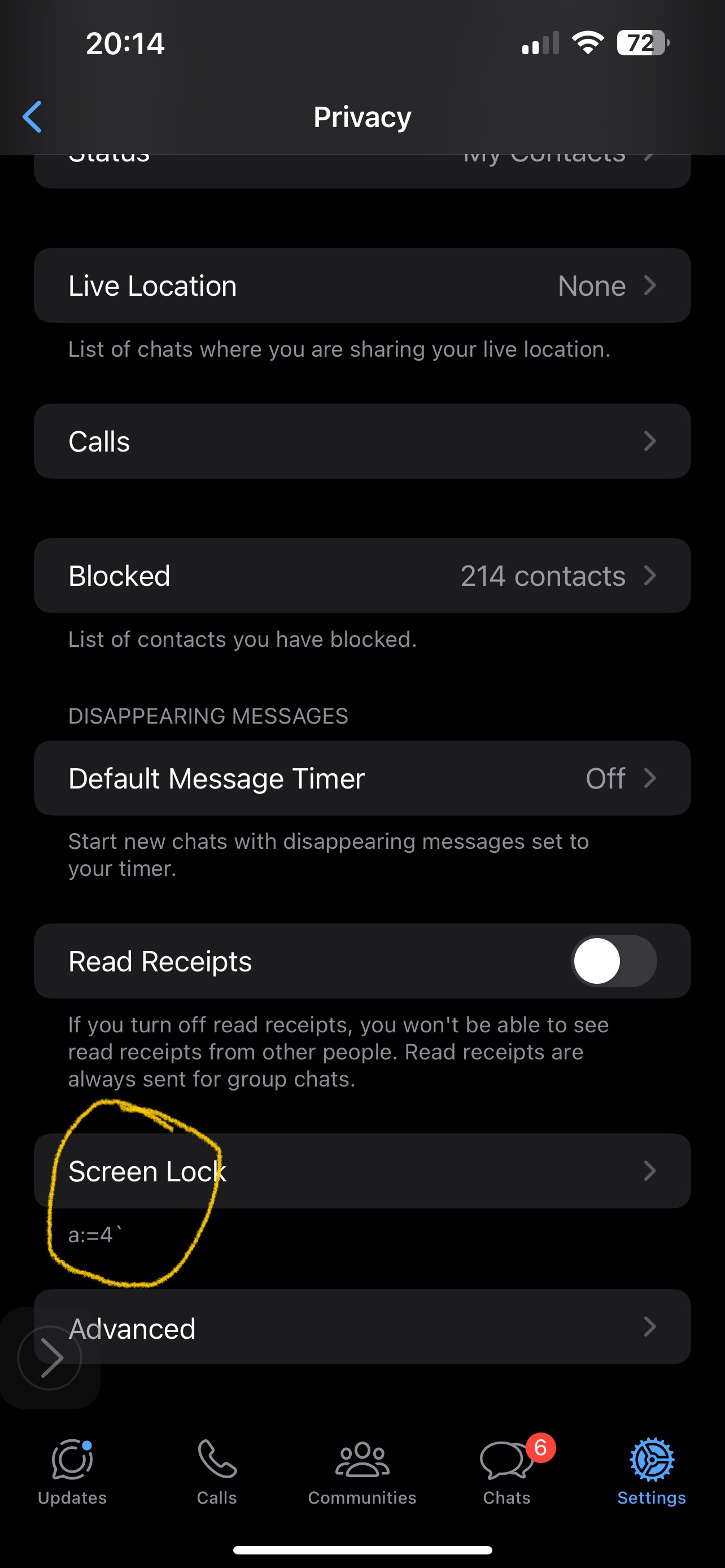Image resolution: width=725 pixels, height=1568 pixels.
Task: Open the Calls privacy row
Action: coord(362,441)
